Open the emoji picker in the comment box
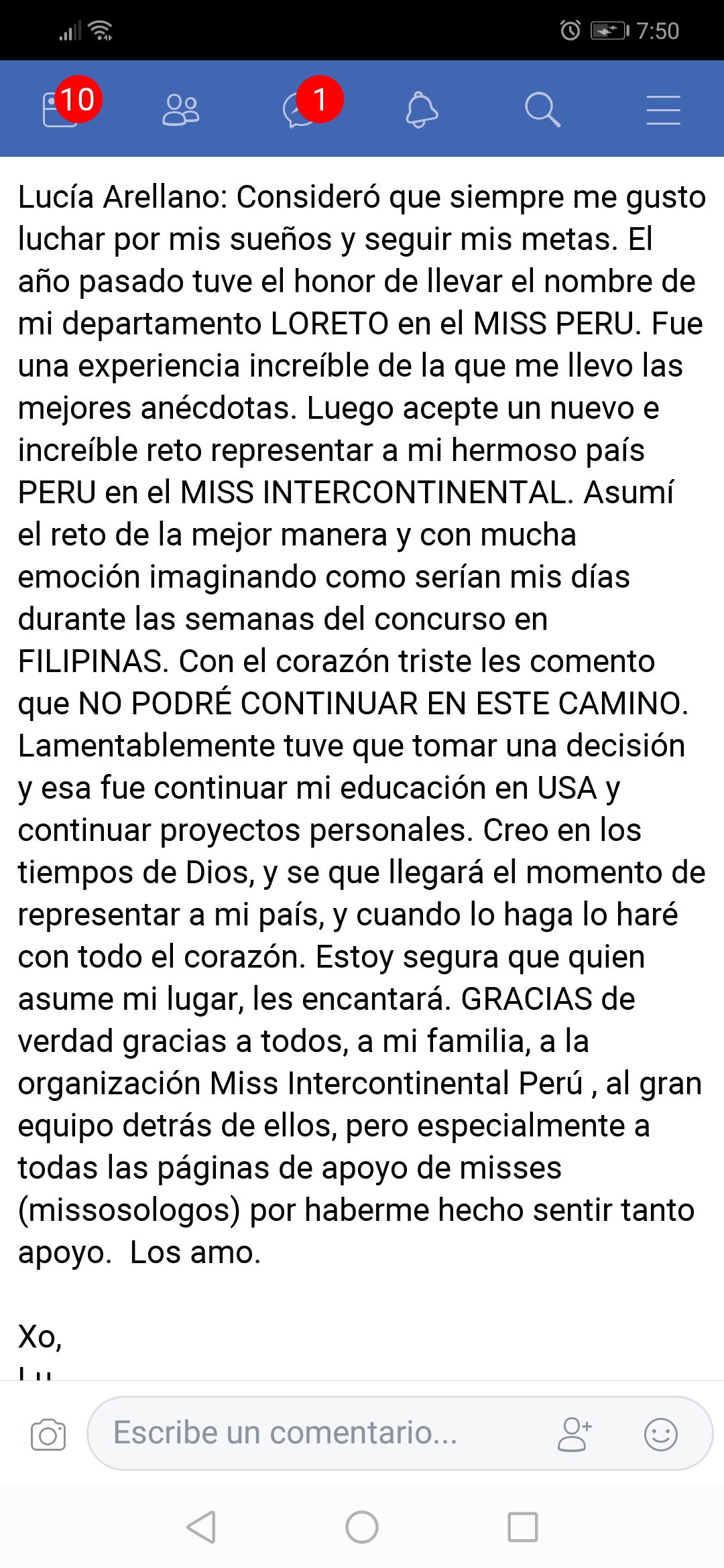 click(x=661, y=1434)
